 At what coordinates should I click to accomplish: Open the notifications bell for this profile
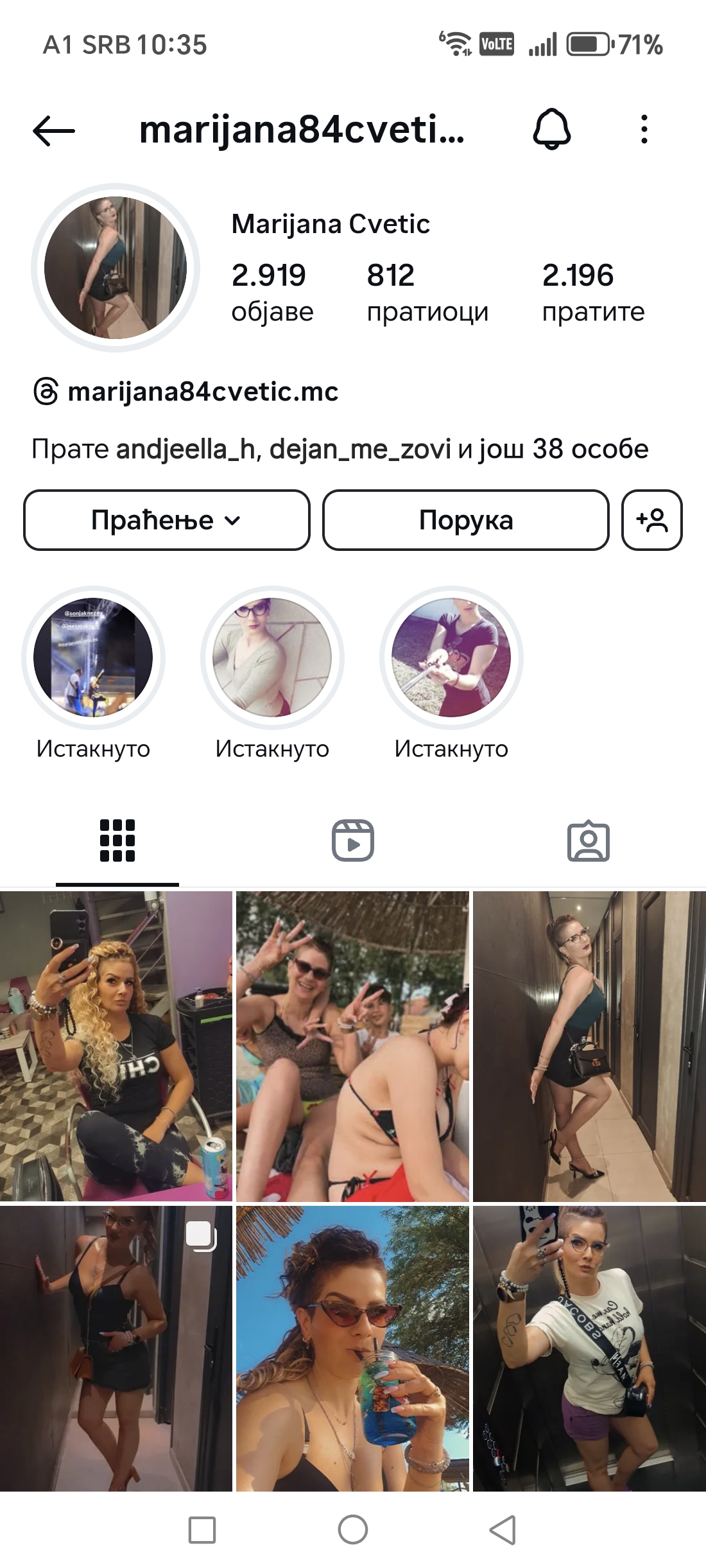[x=552, y=129]
